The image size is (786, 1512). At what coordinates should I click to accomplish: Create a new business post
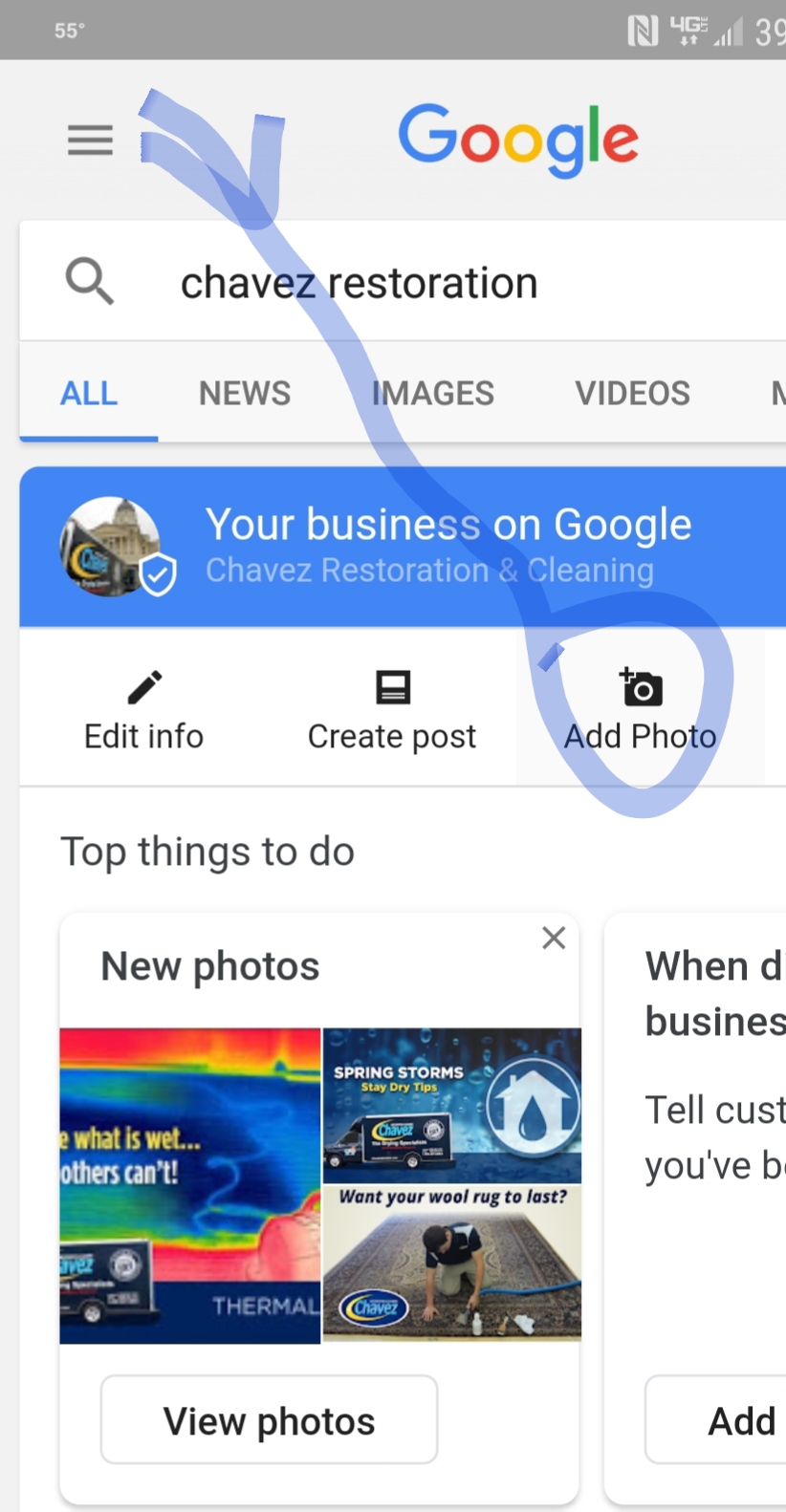392,710
